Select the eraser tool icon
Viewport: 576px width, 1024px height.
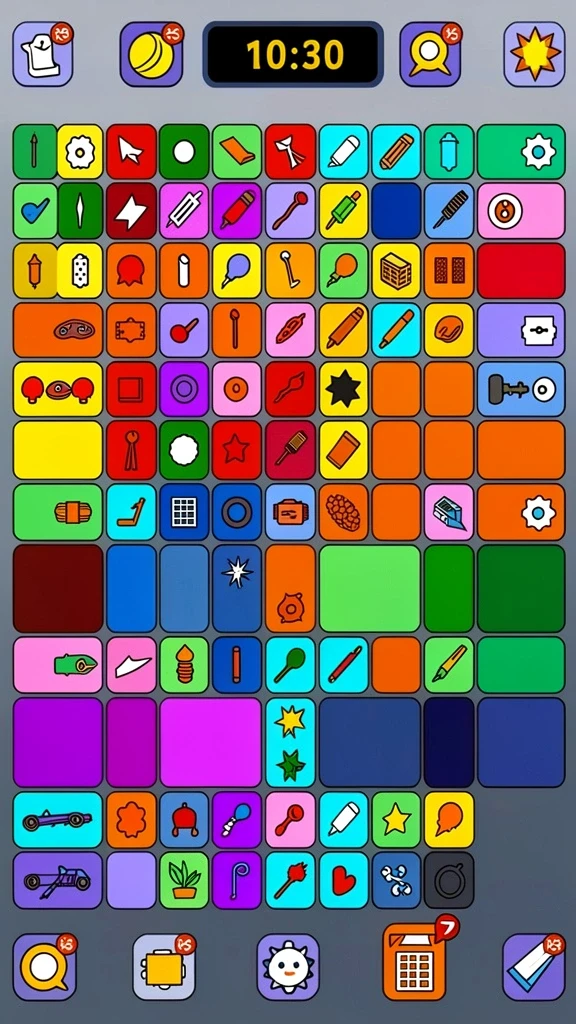coord(534,967)
